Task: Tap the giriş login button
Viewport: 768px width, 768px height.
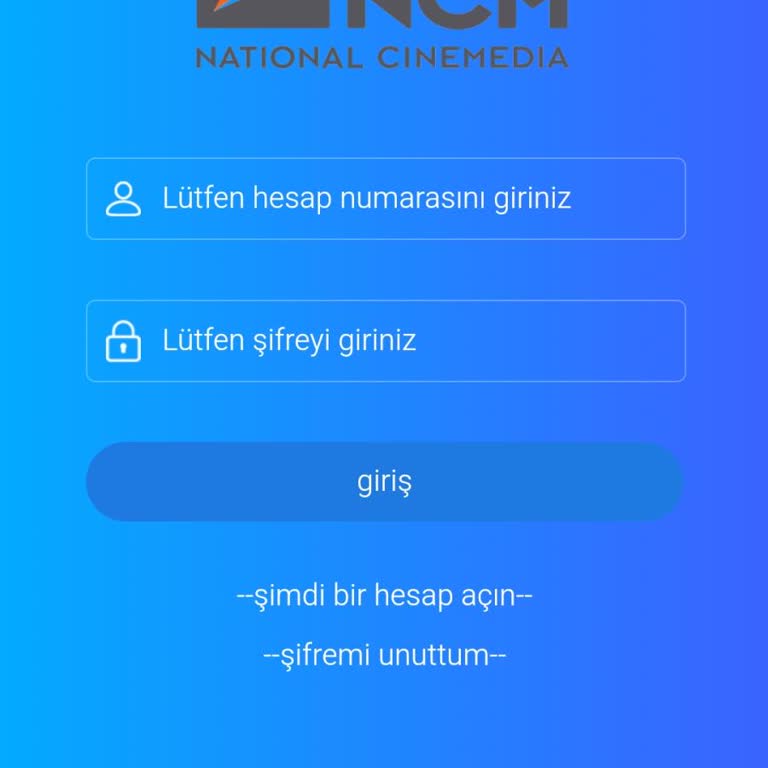Action: pyautogui.click(x=385, y=482)
